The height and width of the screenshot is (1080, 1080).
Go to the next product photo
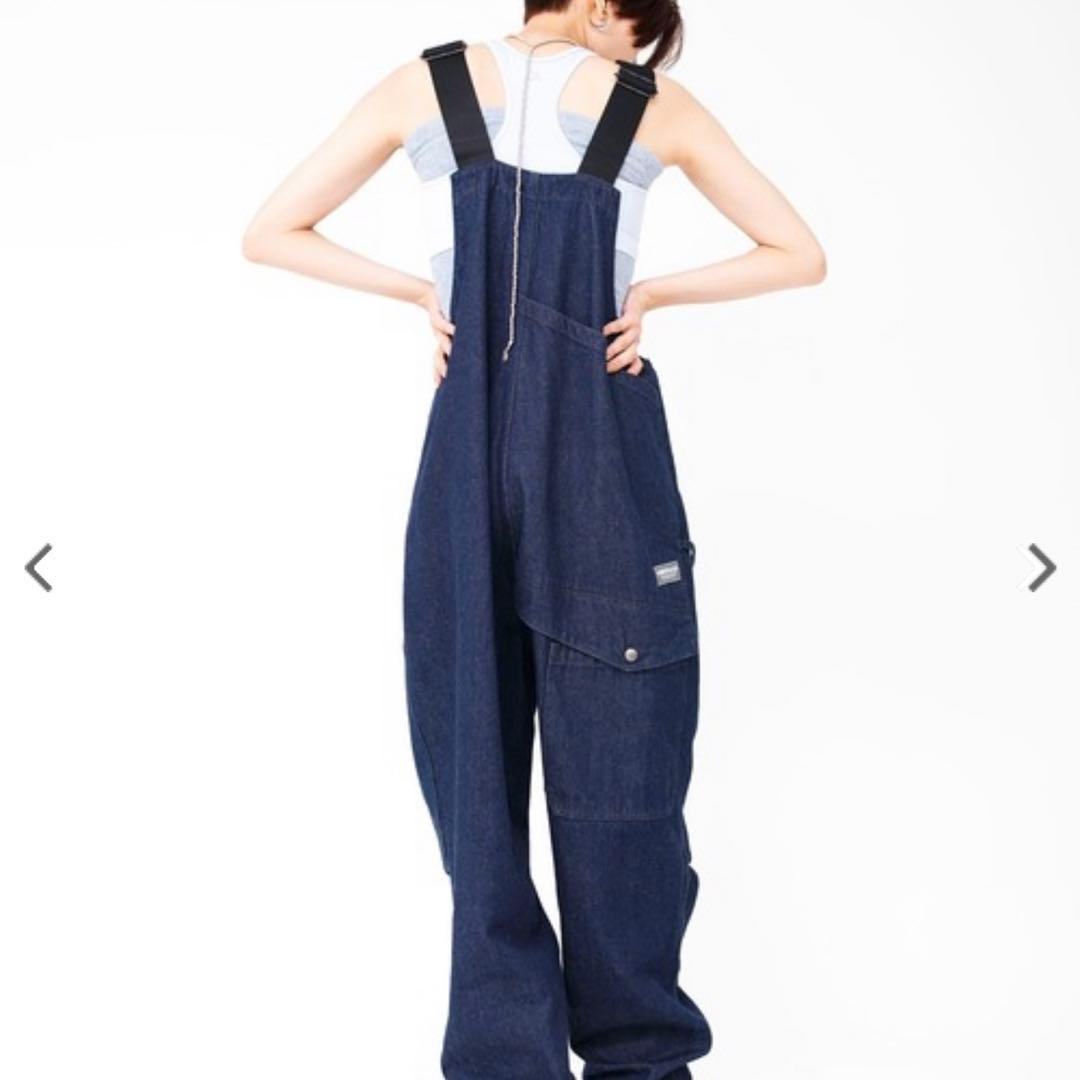click(1041, 568)
